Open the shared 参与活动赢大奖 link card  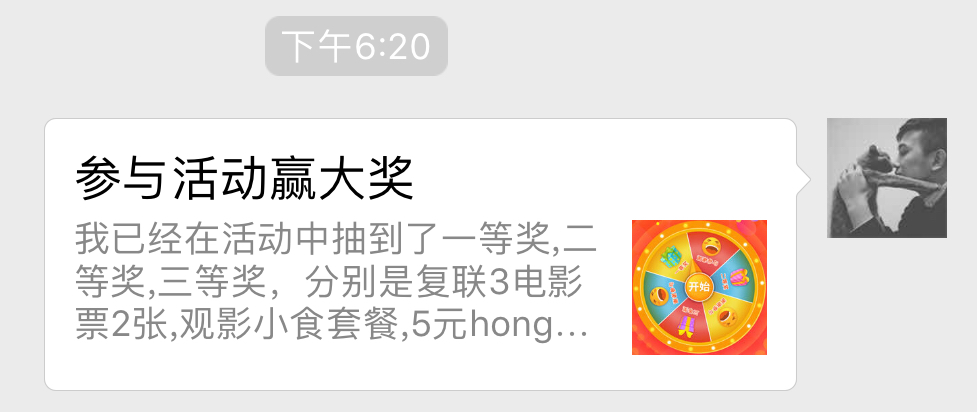pos(420,255)
